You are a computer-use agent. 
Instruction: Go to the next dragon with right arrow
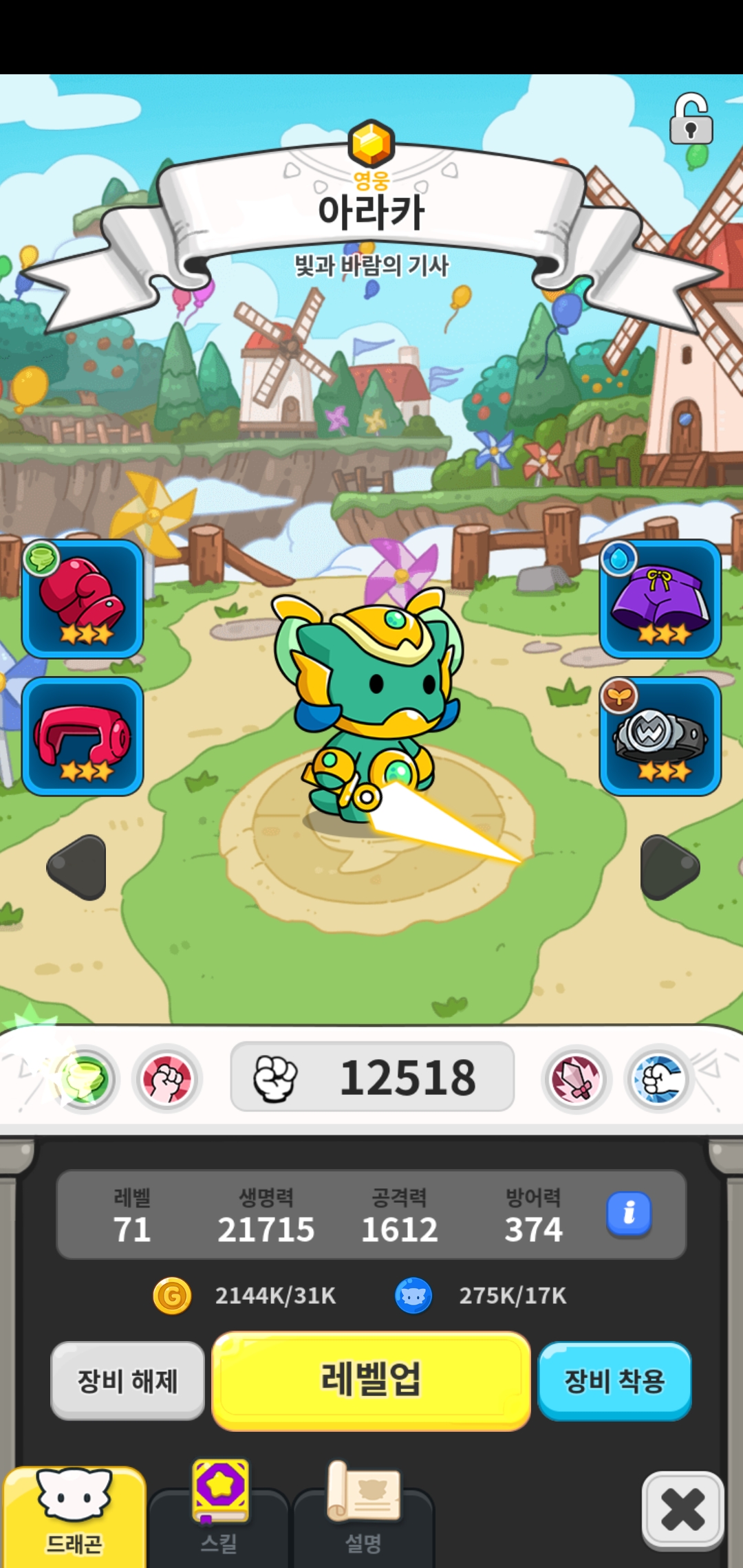point(669,867)
